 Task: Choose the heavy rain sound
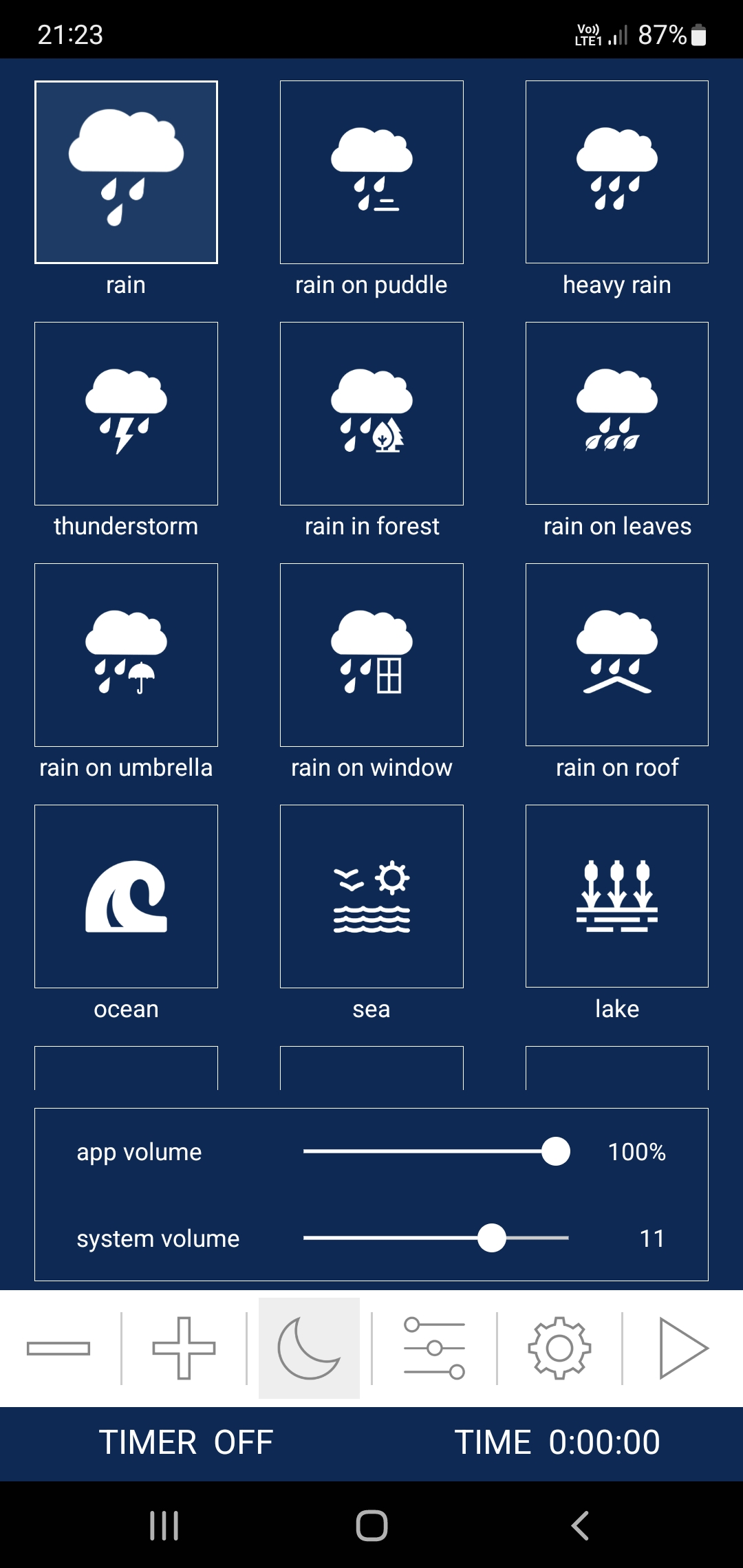click(617, 172)
